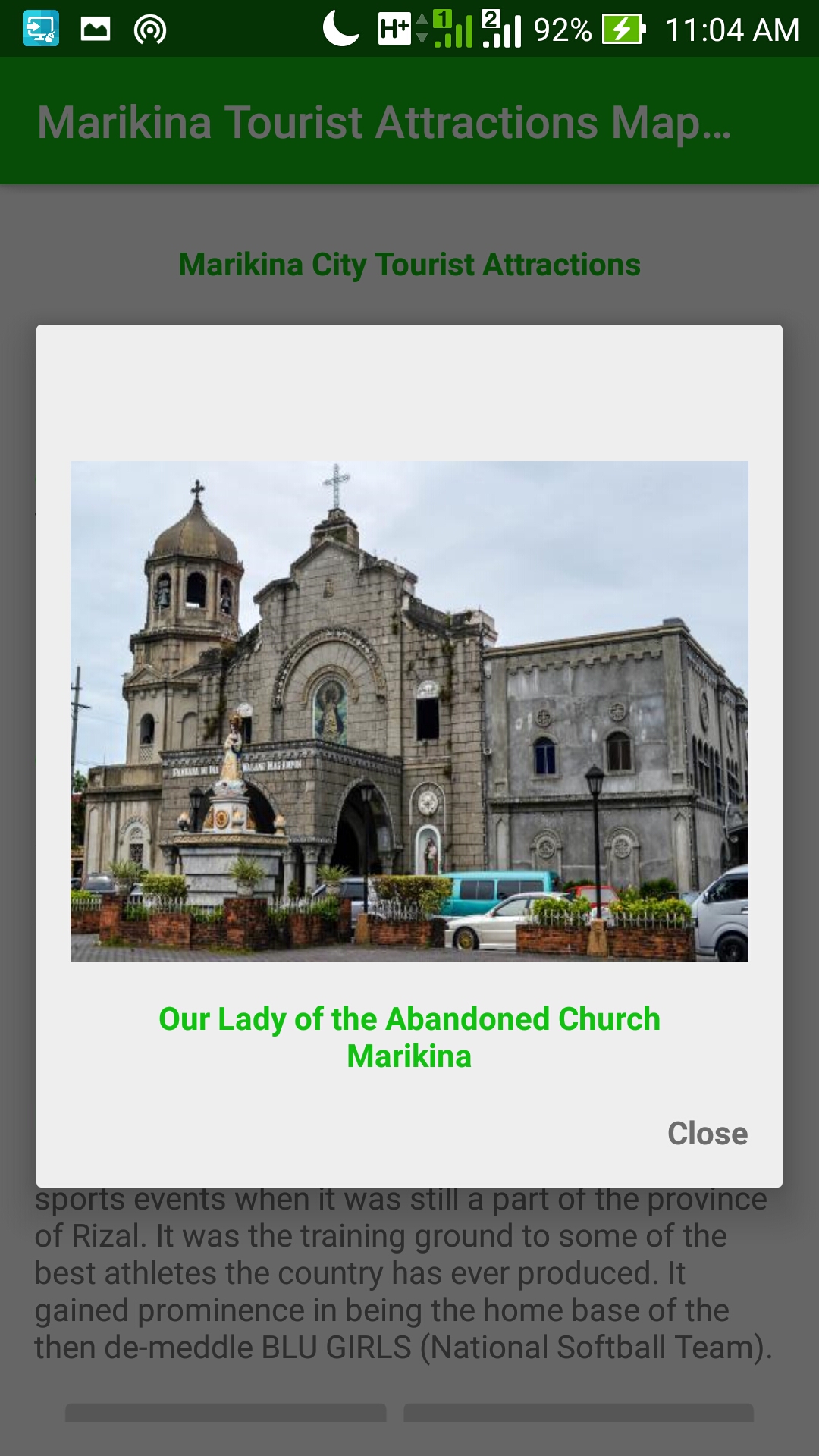Dismiss the dialog with the Close button
The image size is (819, 1456).
point(707,1133)
